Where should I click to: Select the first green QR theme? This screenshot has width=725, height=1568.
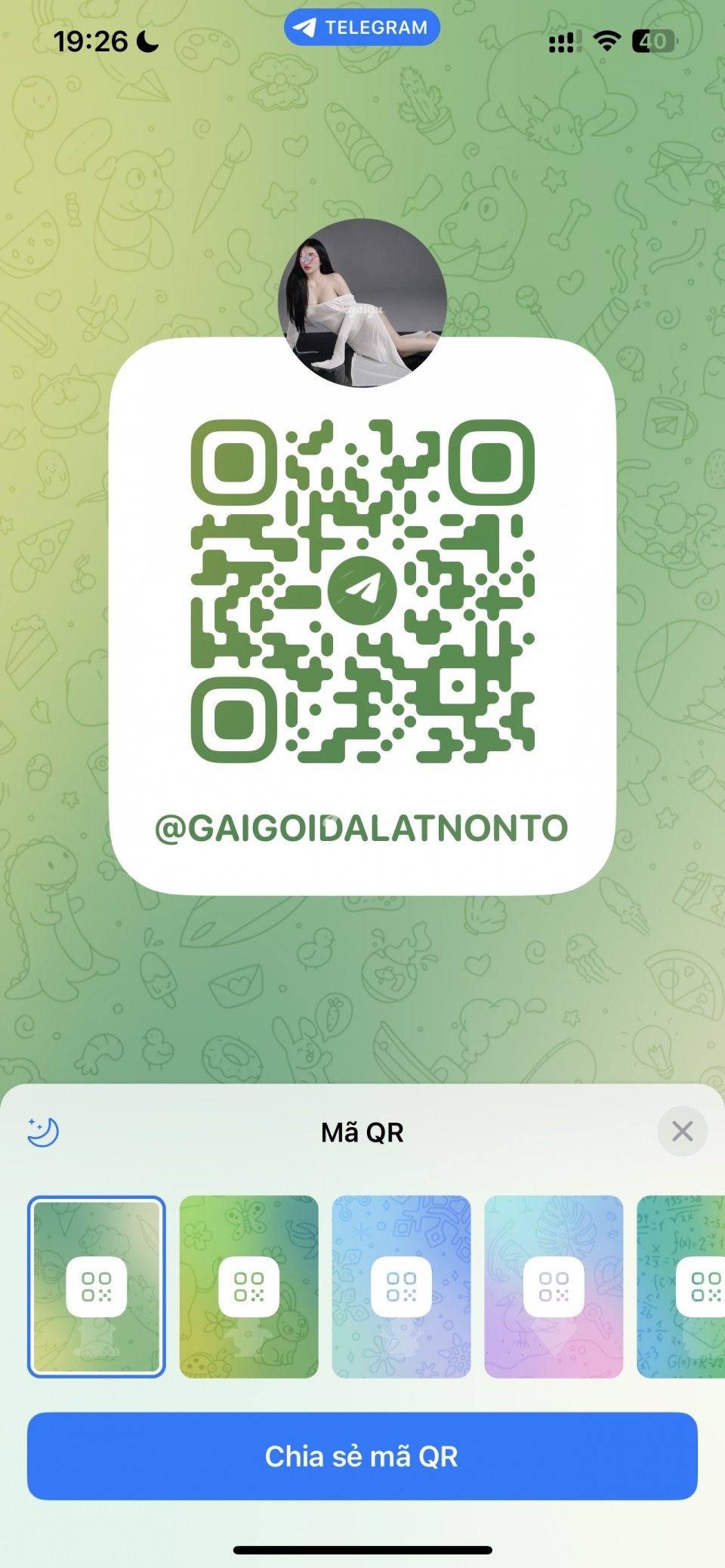96,1286
